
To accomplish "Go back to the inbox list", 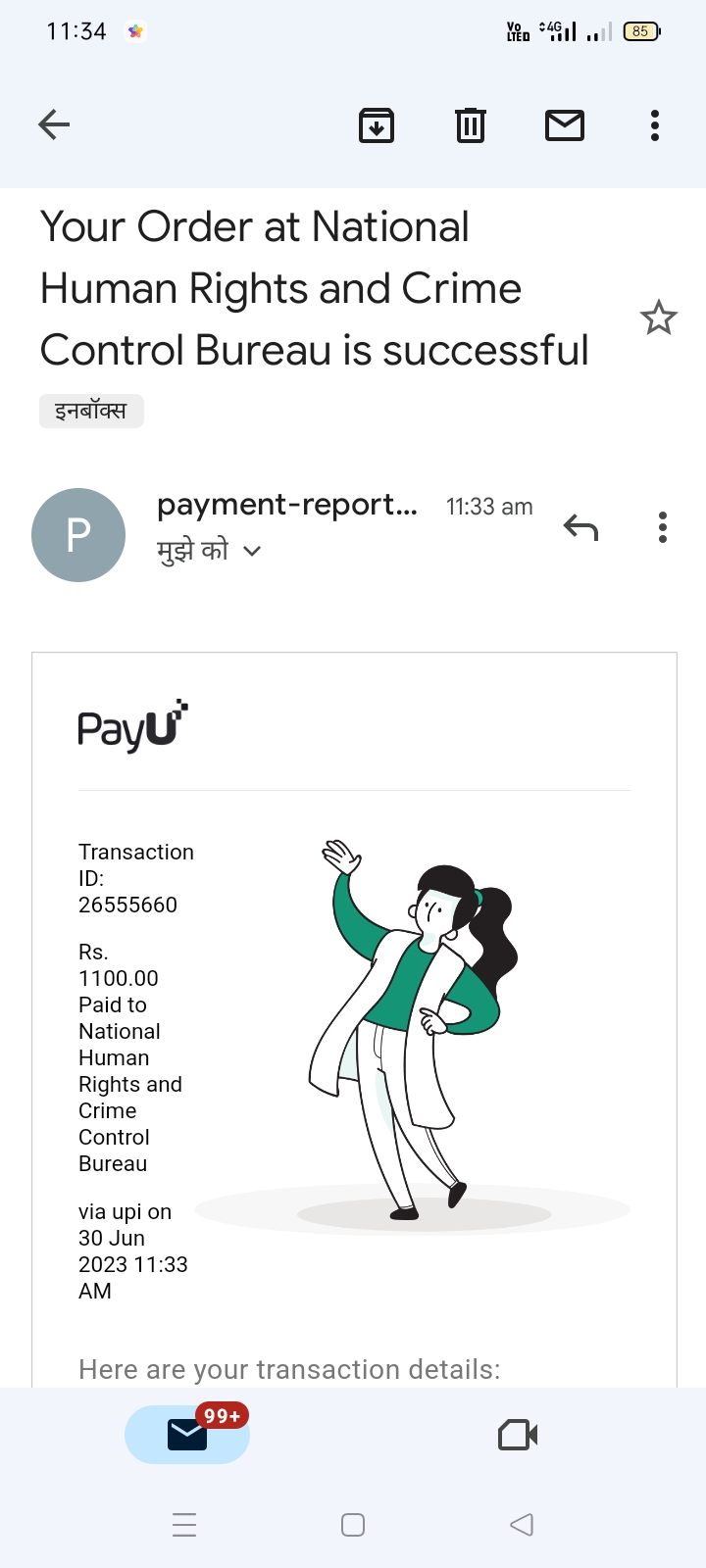I will [x=54, y=124].
